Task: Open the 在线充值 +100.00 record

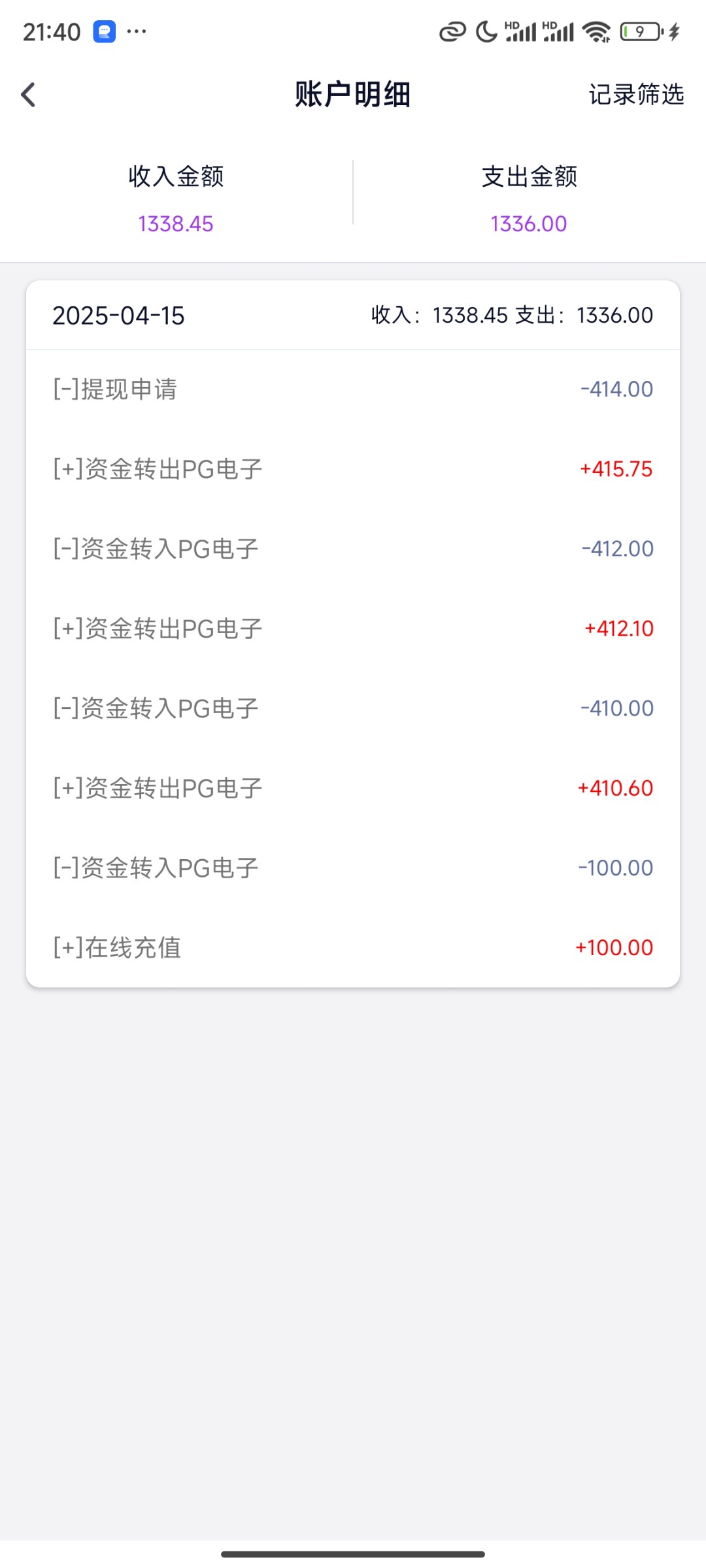Action: 353,947
